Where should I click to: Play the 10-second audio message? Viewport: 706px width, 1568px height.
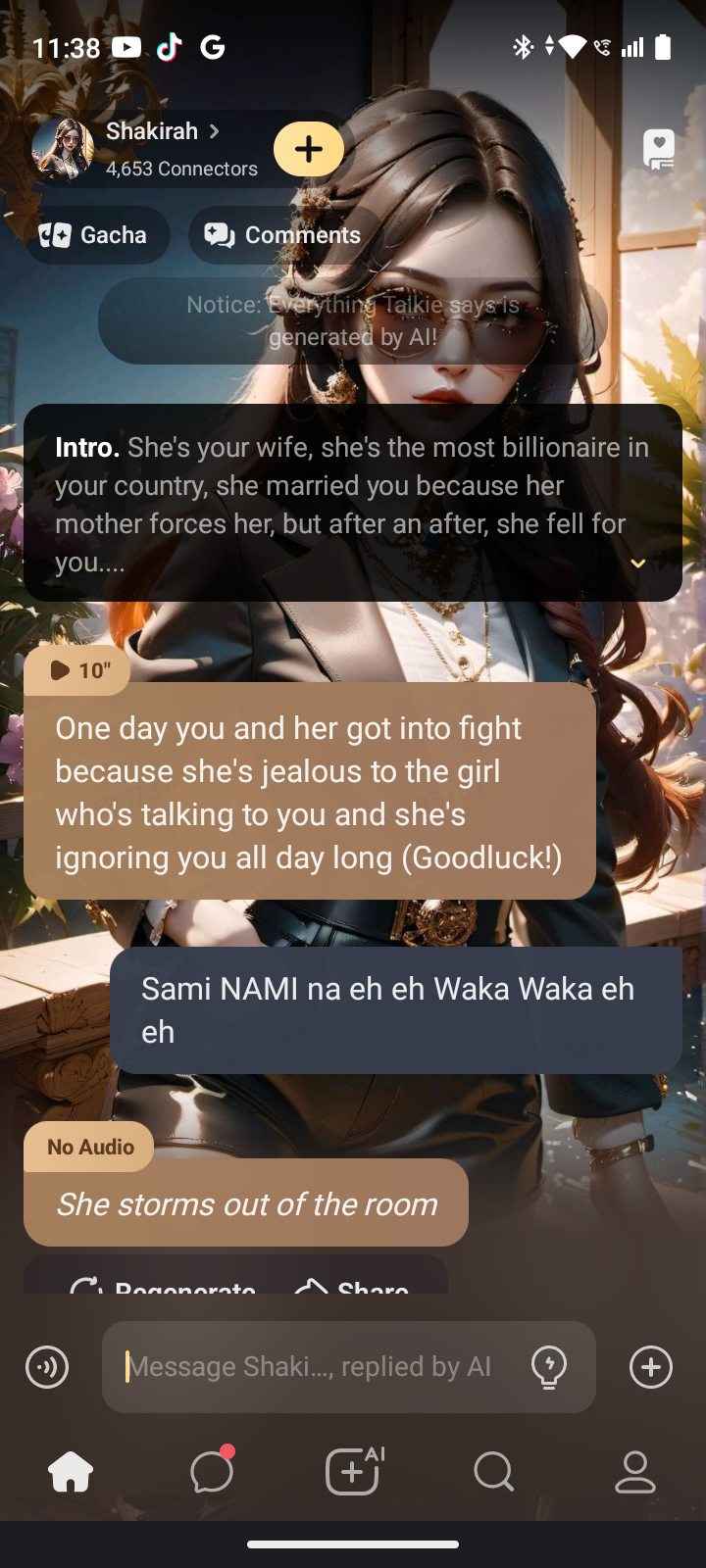pyautogui.click(x=77, y=670)
